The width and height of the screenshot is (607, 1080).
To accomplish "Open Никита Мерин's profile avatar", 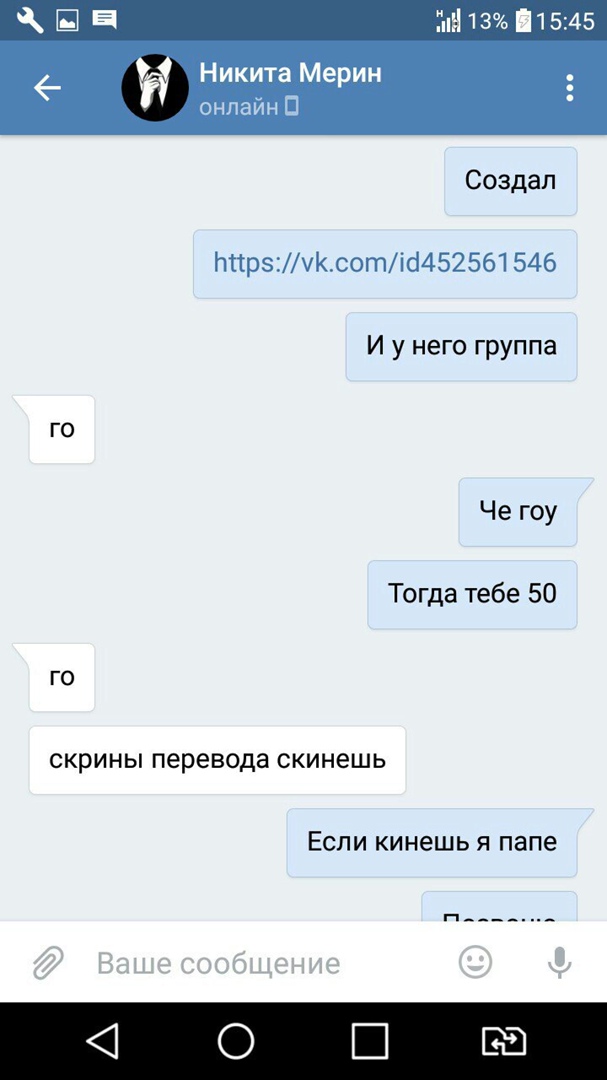I will coord(155,88).
